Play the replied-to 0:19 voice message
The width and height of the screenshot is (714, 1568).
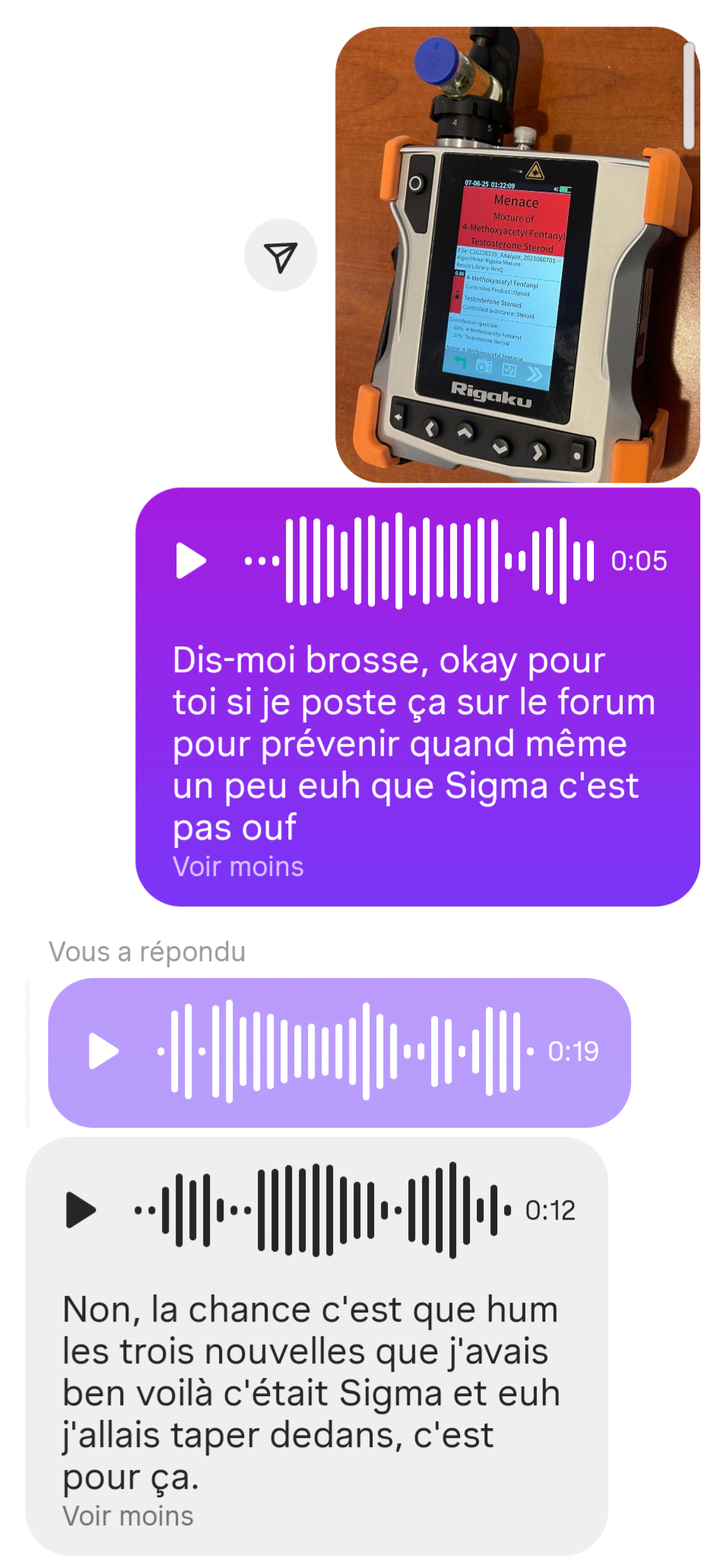[x=104, y=1051]
